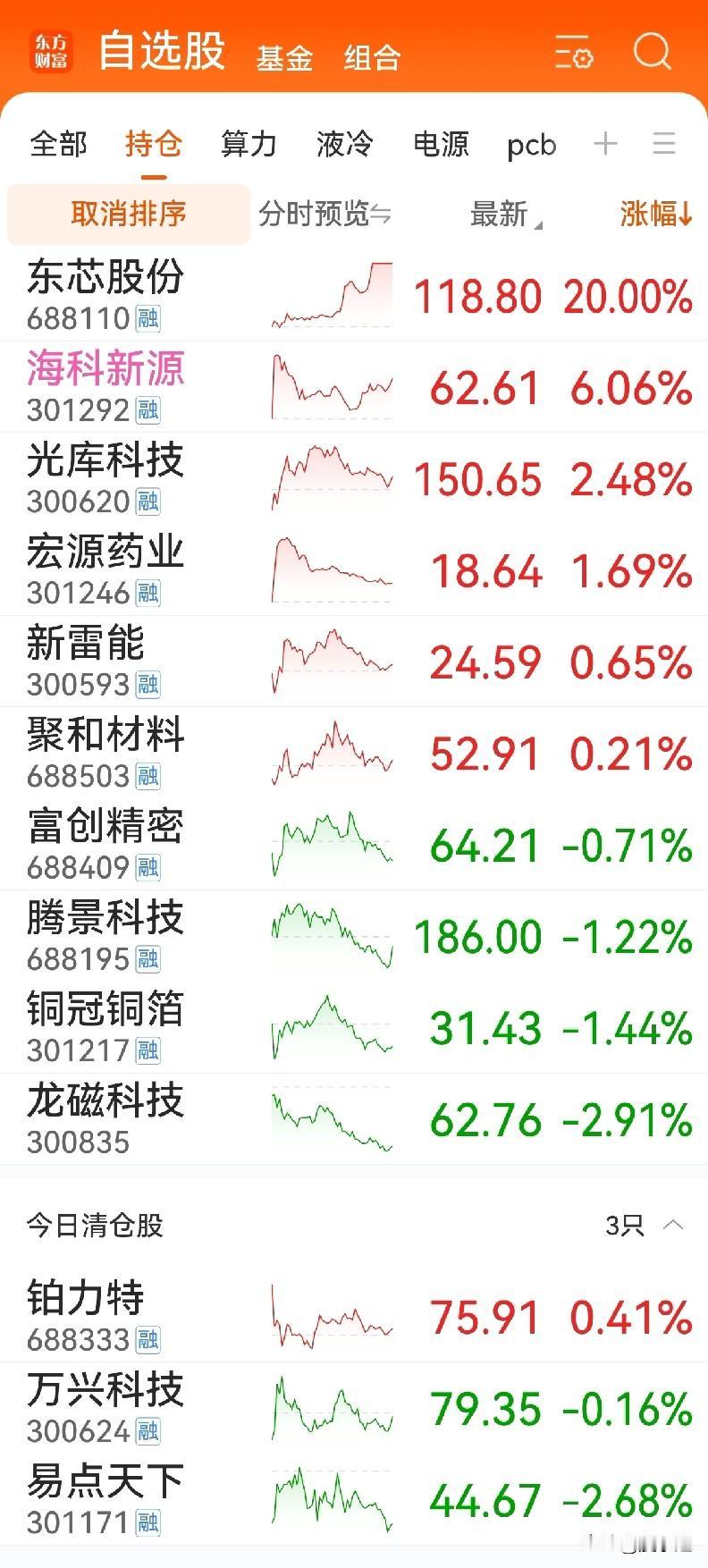Tap the 光库科技 mini chart
This screenshot has height=1568, width=708.
pos(332,478)
